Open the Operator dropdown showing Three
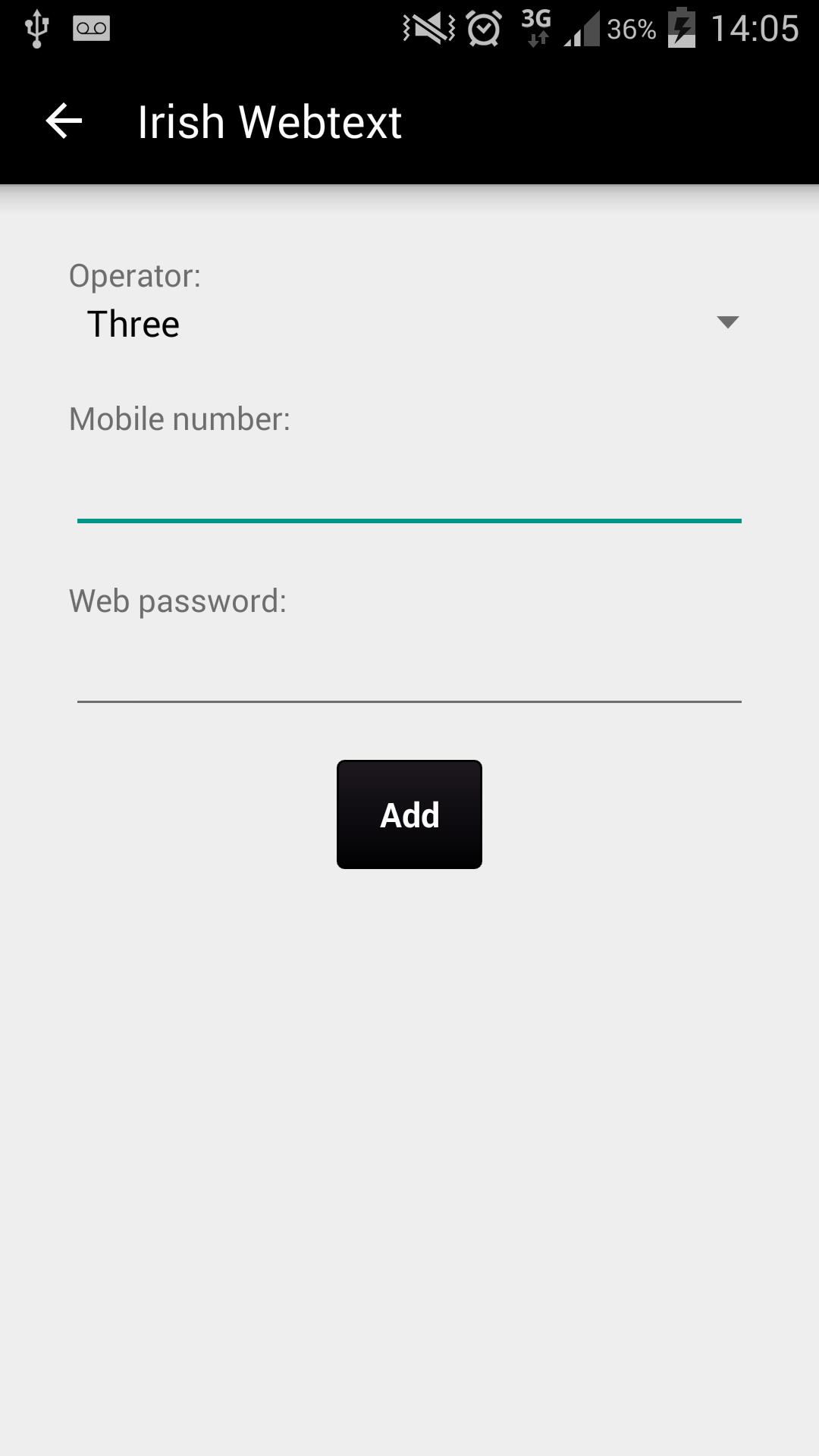 click(409, 324)
